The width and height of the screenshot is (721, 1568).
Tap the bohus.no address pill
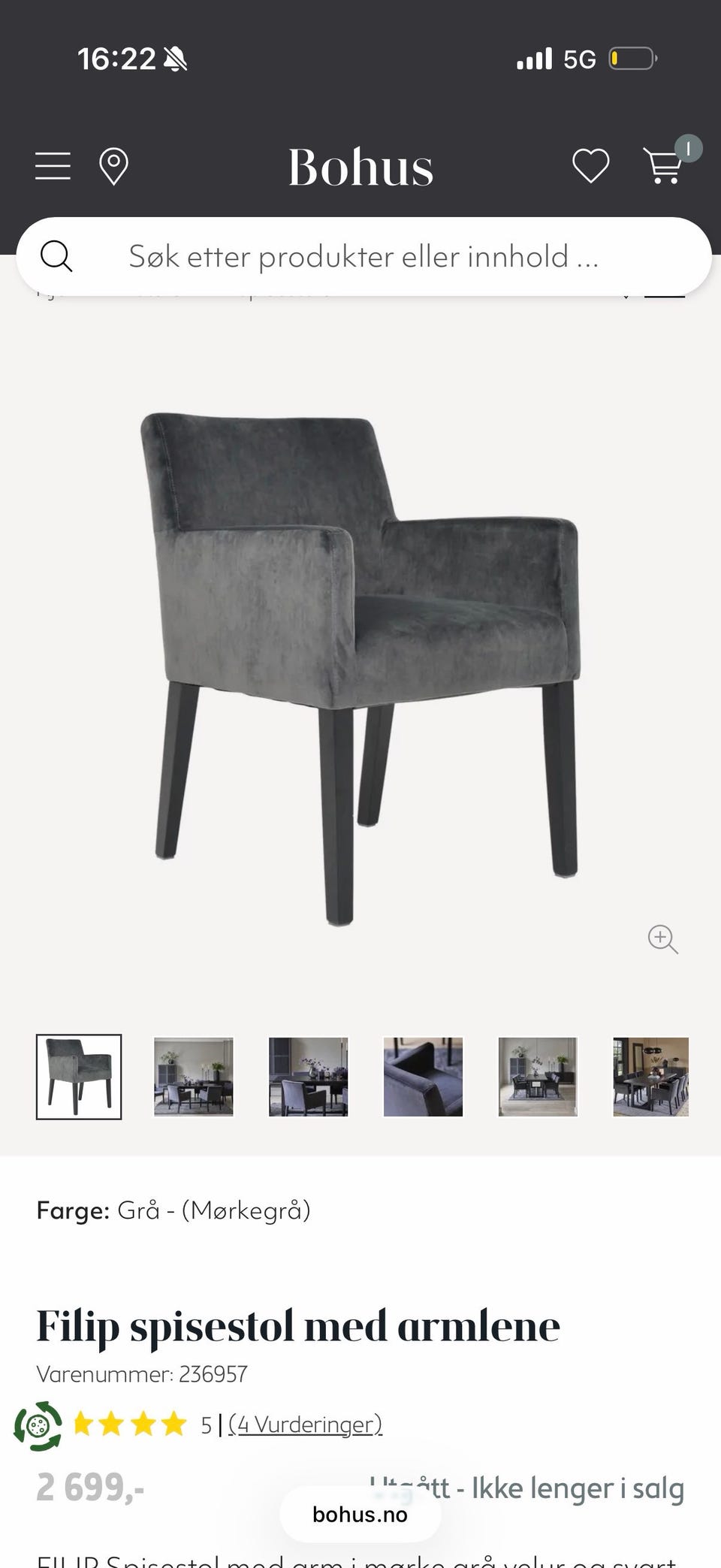tap(360, 1514)
